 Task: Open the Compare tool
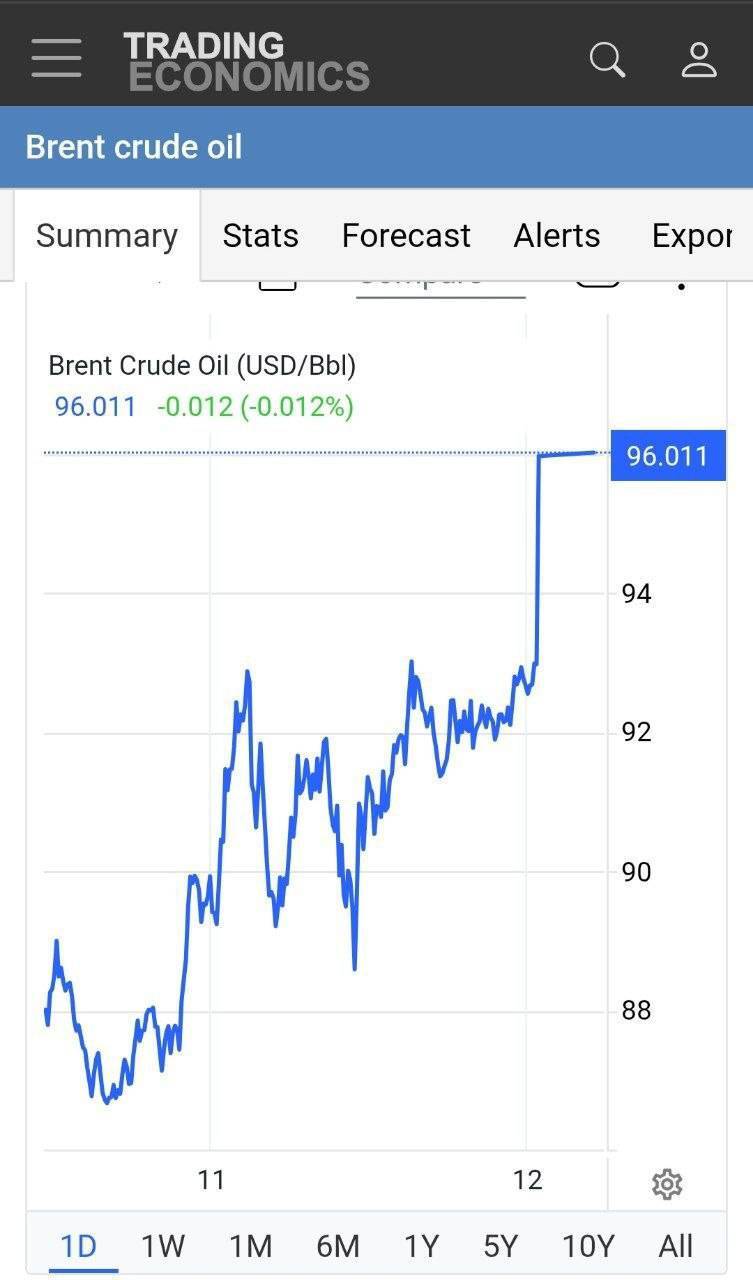click(x=440, y=277)
